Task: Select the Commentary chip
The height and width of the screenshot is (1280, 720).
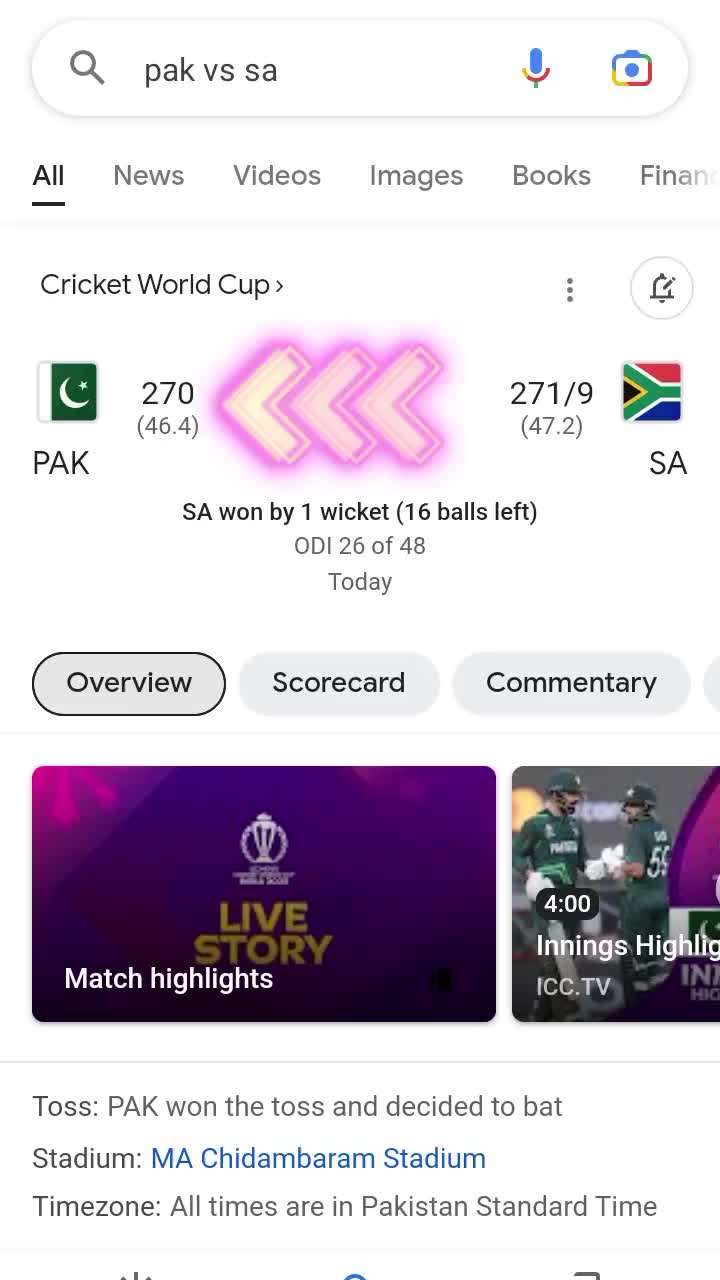Action: (x=571, y=683)
